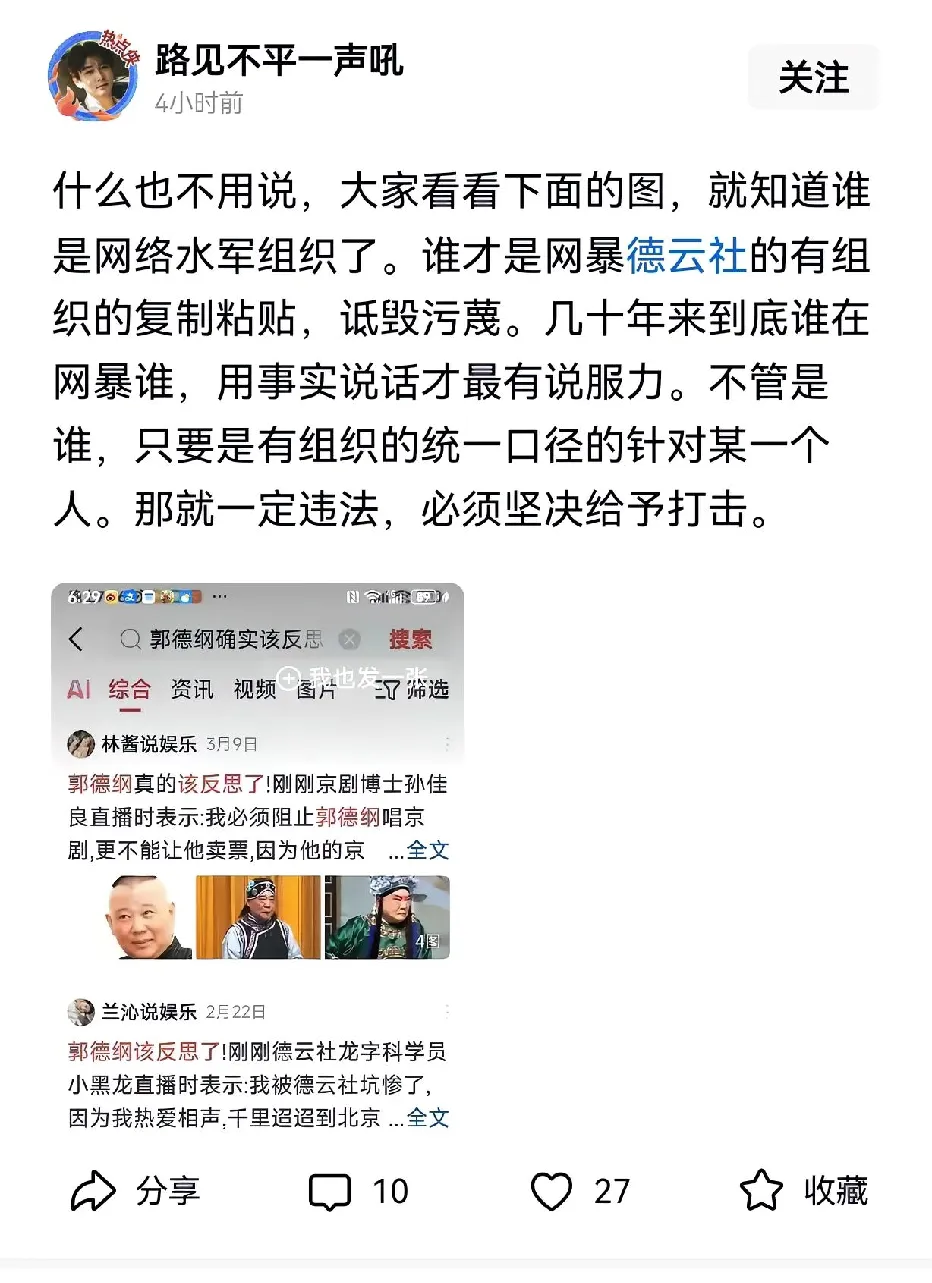Open 路见不平一声吼's profile avatar
932x1283 pixels.
click(93, 76)
